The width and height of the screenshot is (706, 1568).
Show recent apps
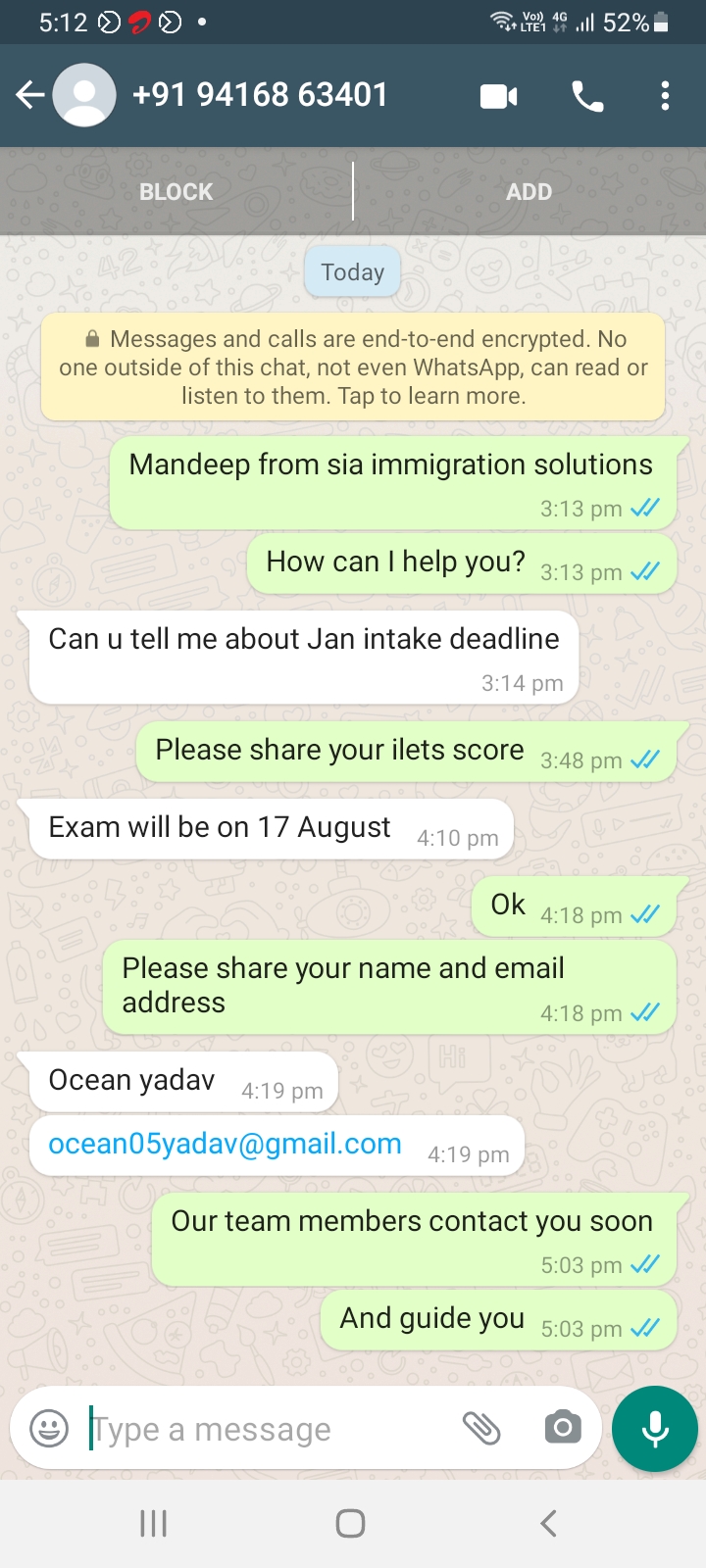(154, 1523)
